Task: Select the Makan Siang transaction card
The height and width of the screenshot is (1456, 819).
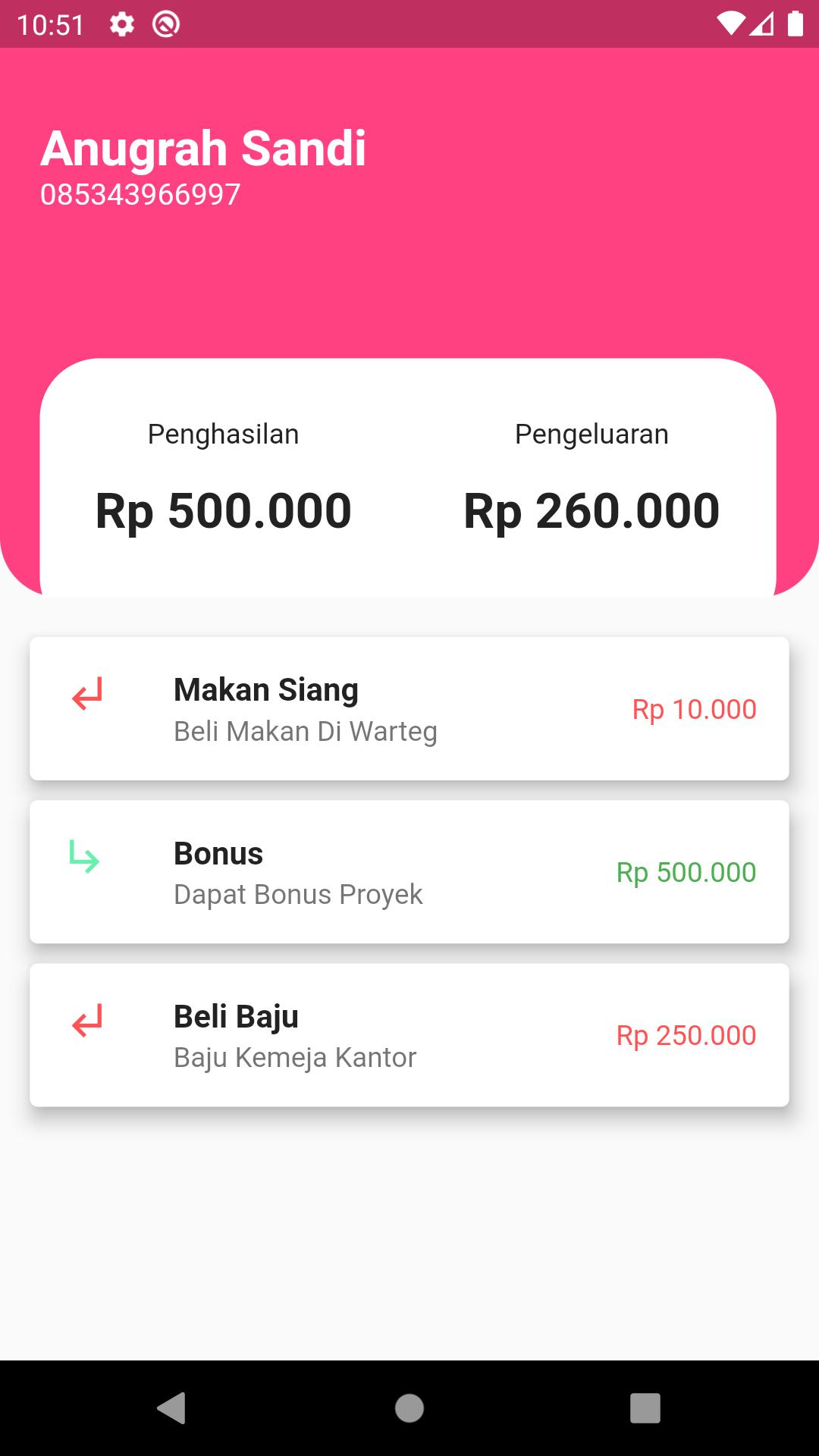Action: 409,708
